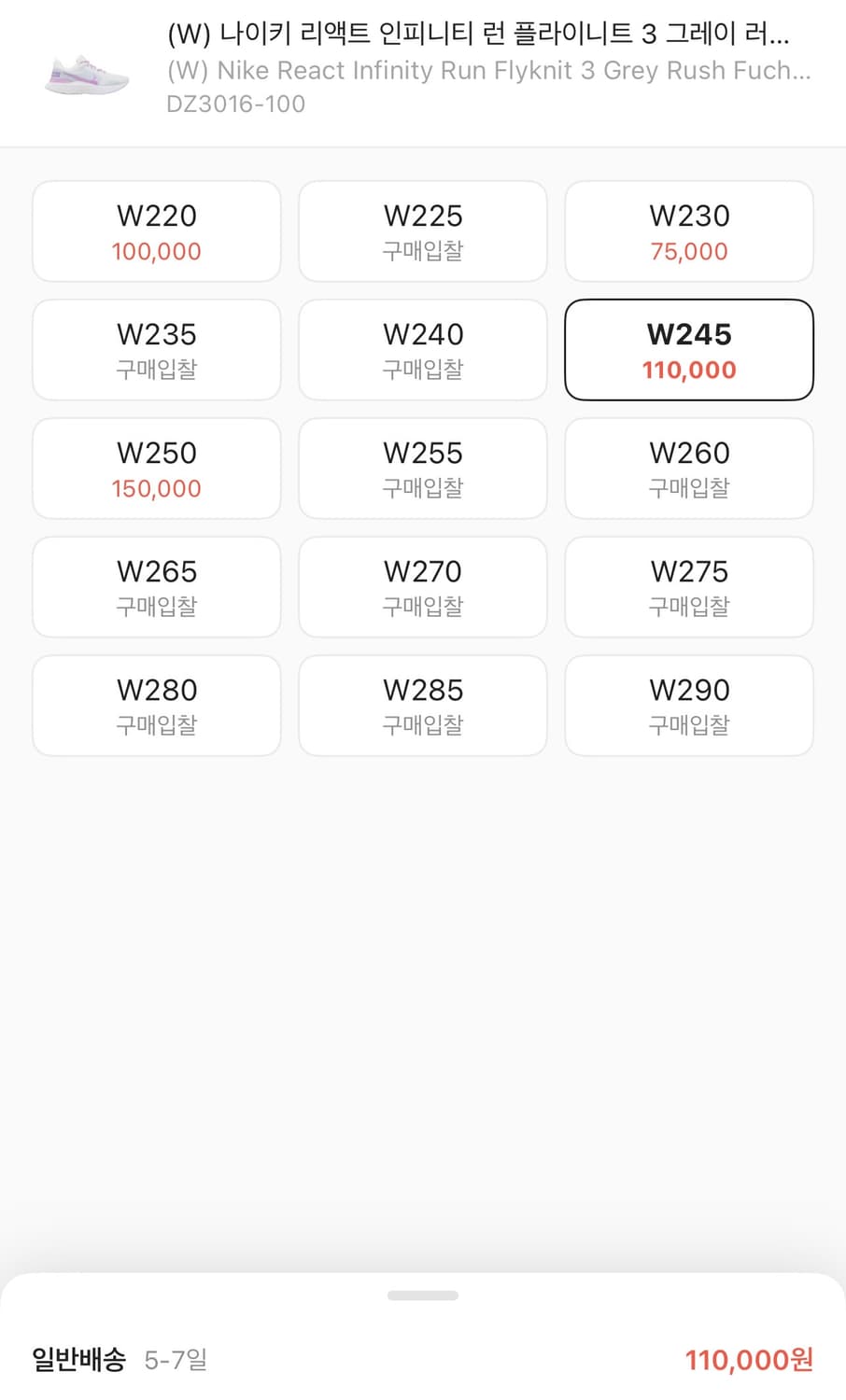Select size W250 priced 150,000
The image size is (846, 1400).
pos(157,469)
